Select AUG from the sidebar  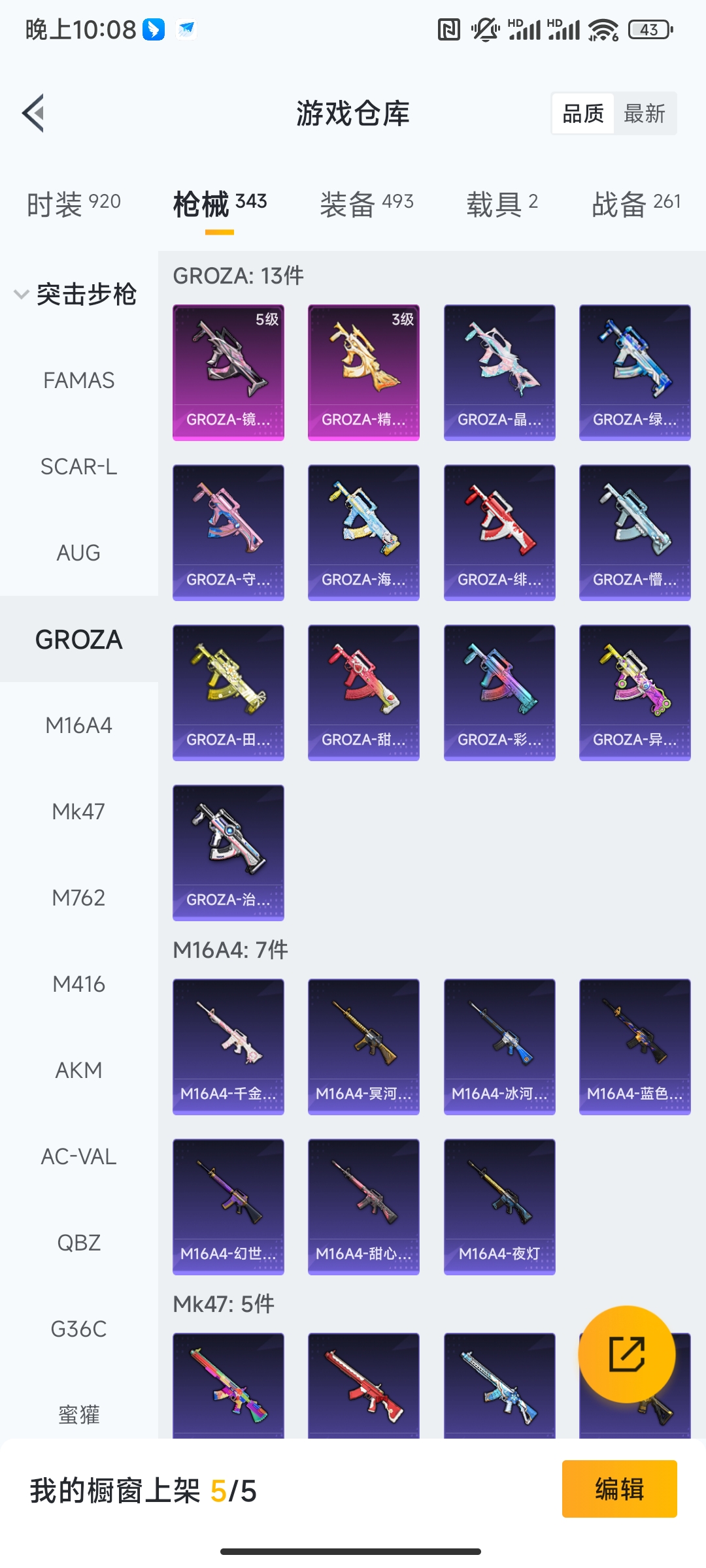78,553
